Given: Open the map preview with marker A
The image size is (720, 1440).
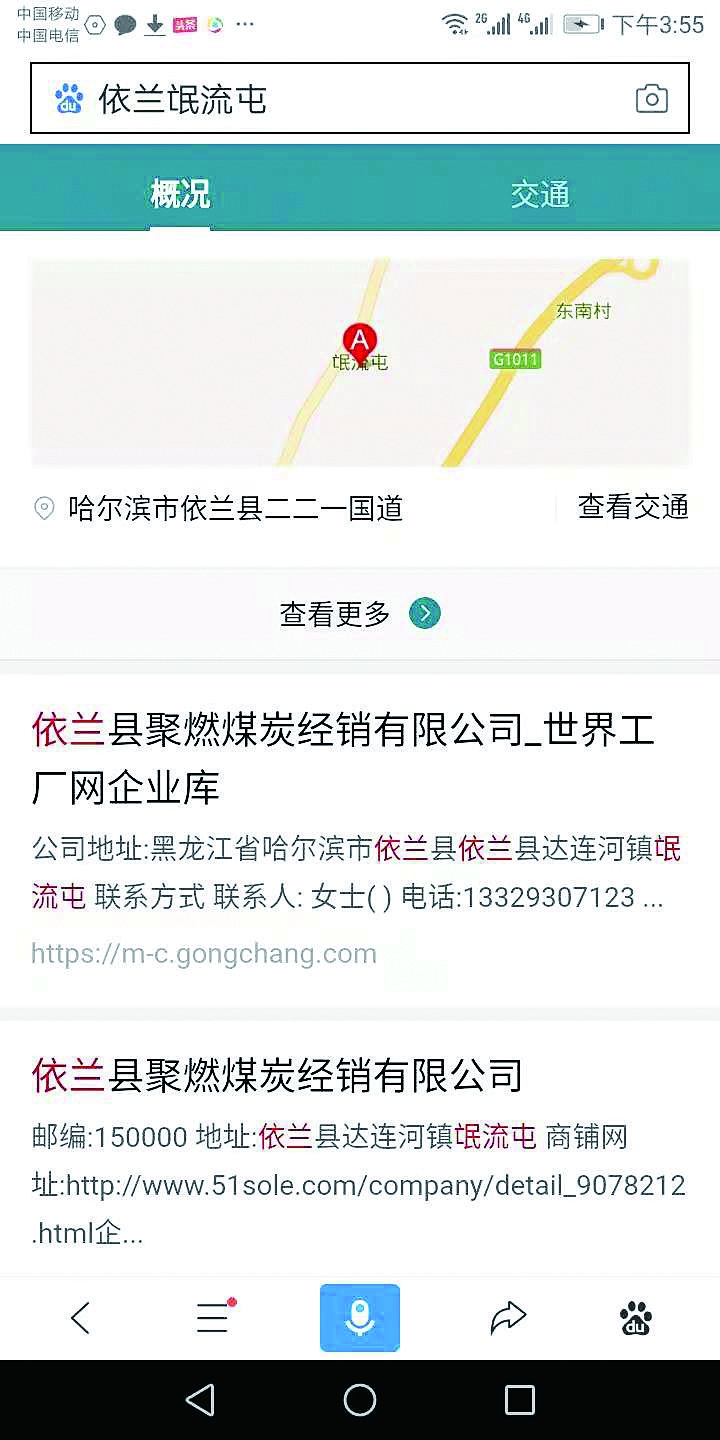Looking at the screenshot, I should [x=360, y=362].
